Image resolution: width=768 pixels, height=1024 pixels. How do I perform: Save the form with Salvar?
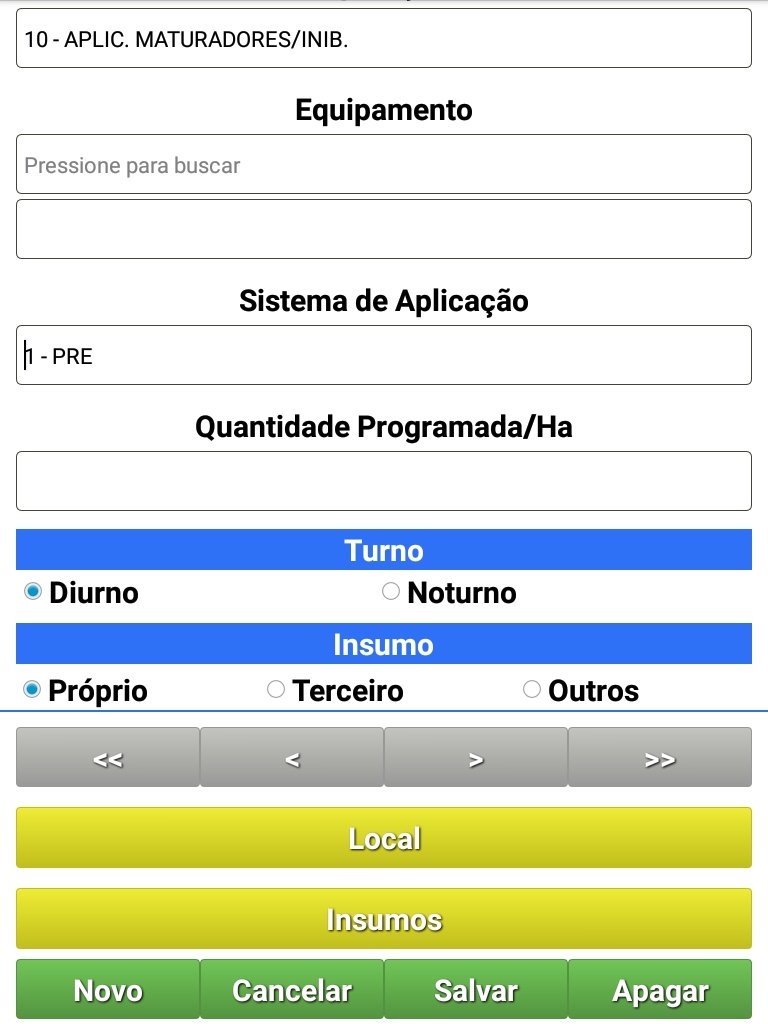click(476, 990)
